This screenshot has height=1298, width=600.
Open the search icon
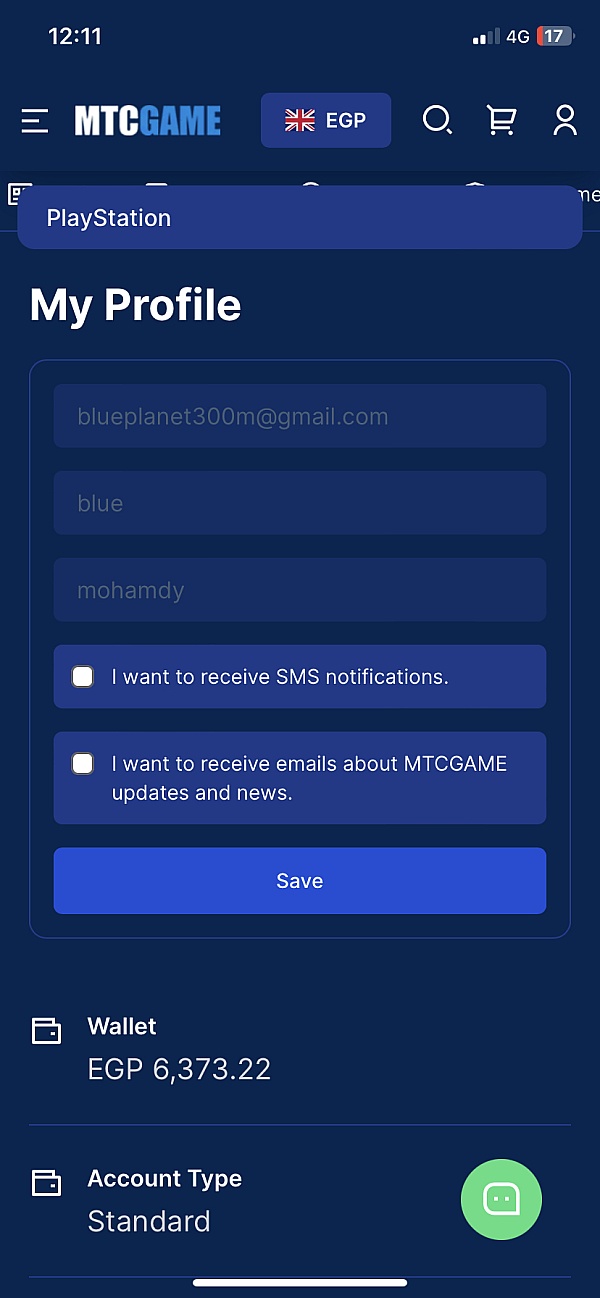tap(437, 121)
